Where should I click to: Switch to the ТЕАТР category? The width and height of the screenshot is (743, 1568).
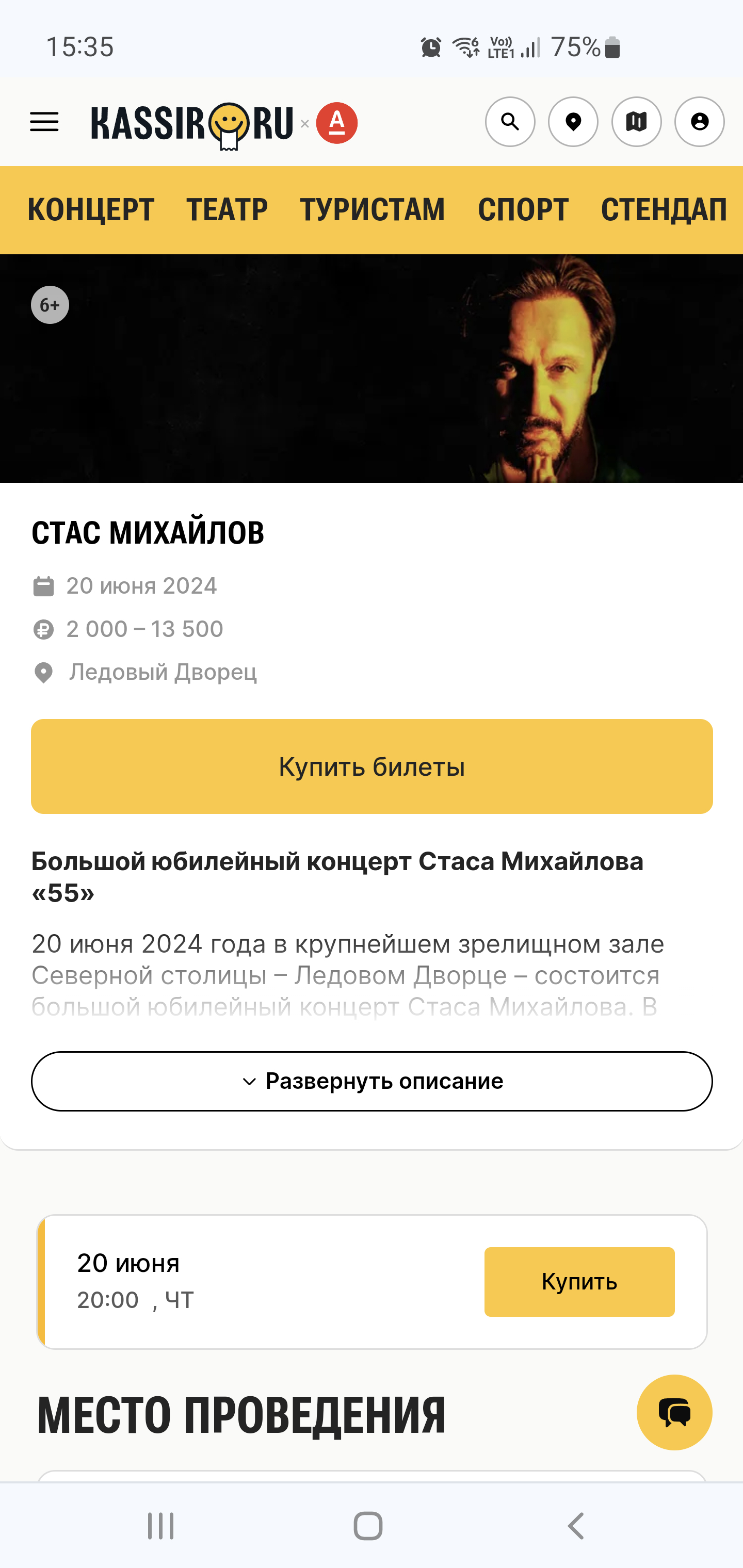point(227,210)
